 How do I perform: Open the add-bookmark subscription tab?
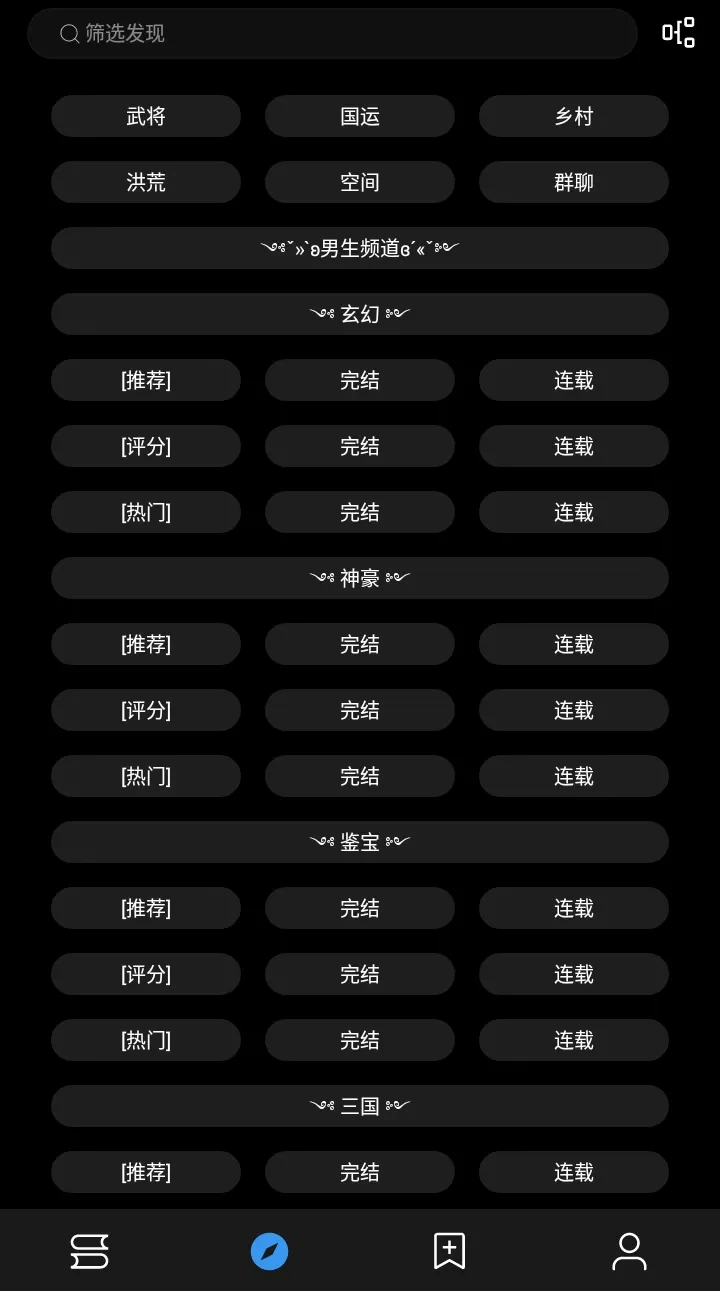449,1251
